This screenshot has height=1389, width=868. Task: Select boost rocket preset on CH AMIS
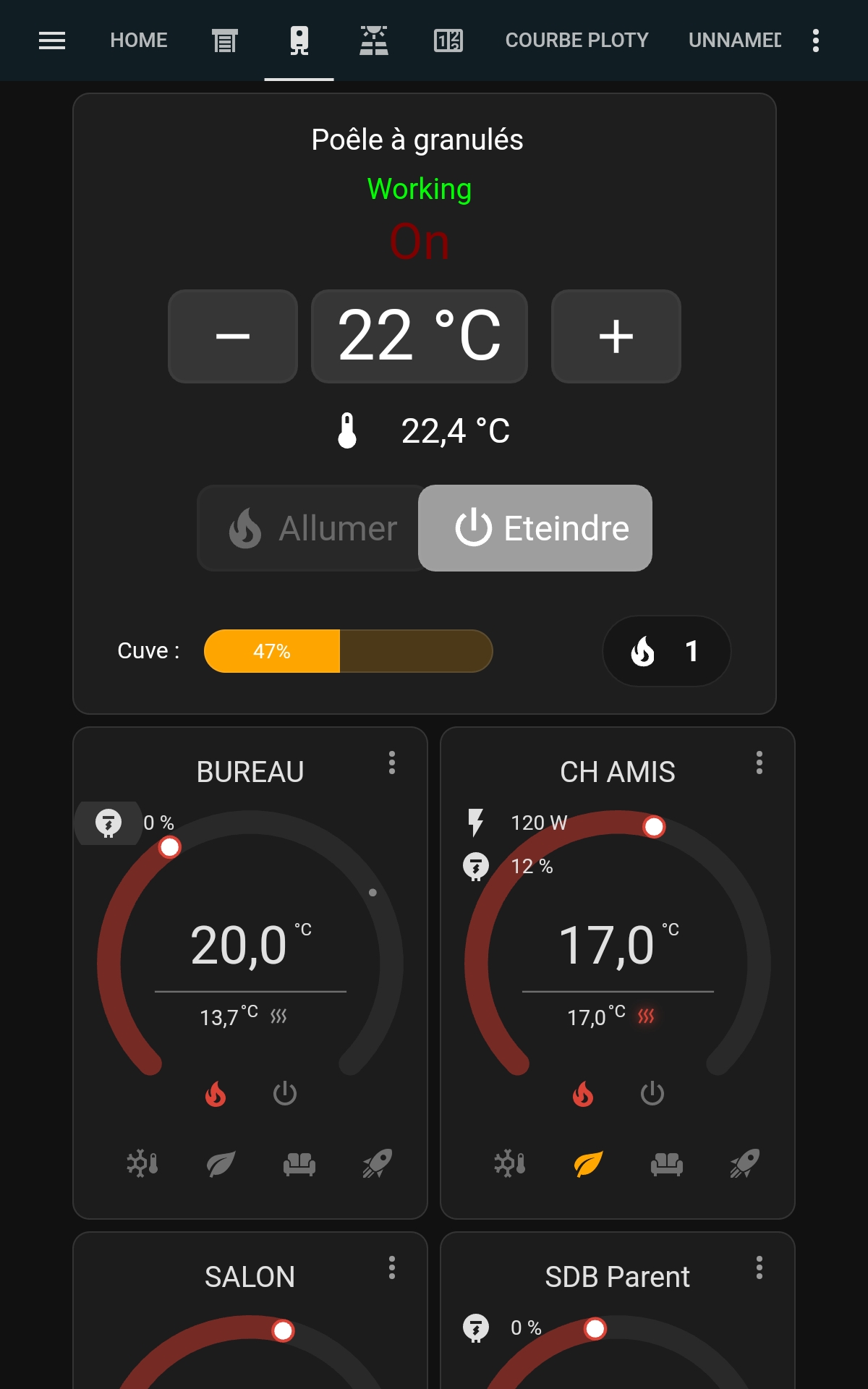coord(744,1164)
